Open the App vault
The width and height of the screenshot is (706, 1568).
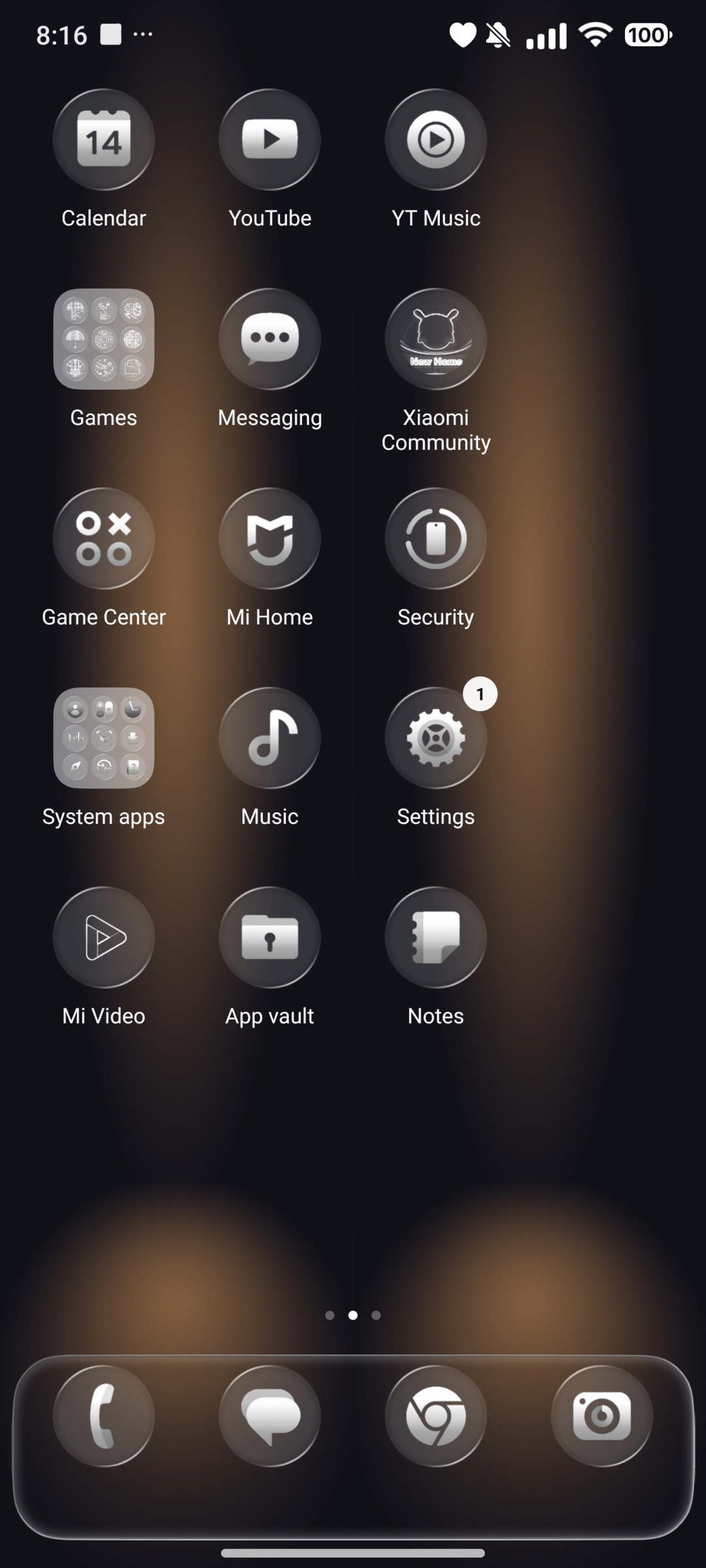(x=269, y=938)
